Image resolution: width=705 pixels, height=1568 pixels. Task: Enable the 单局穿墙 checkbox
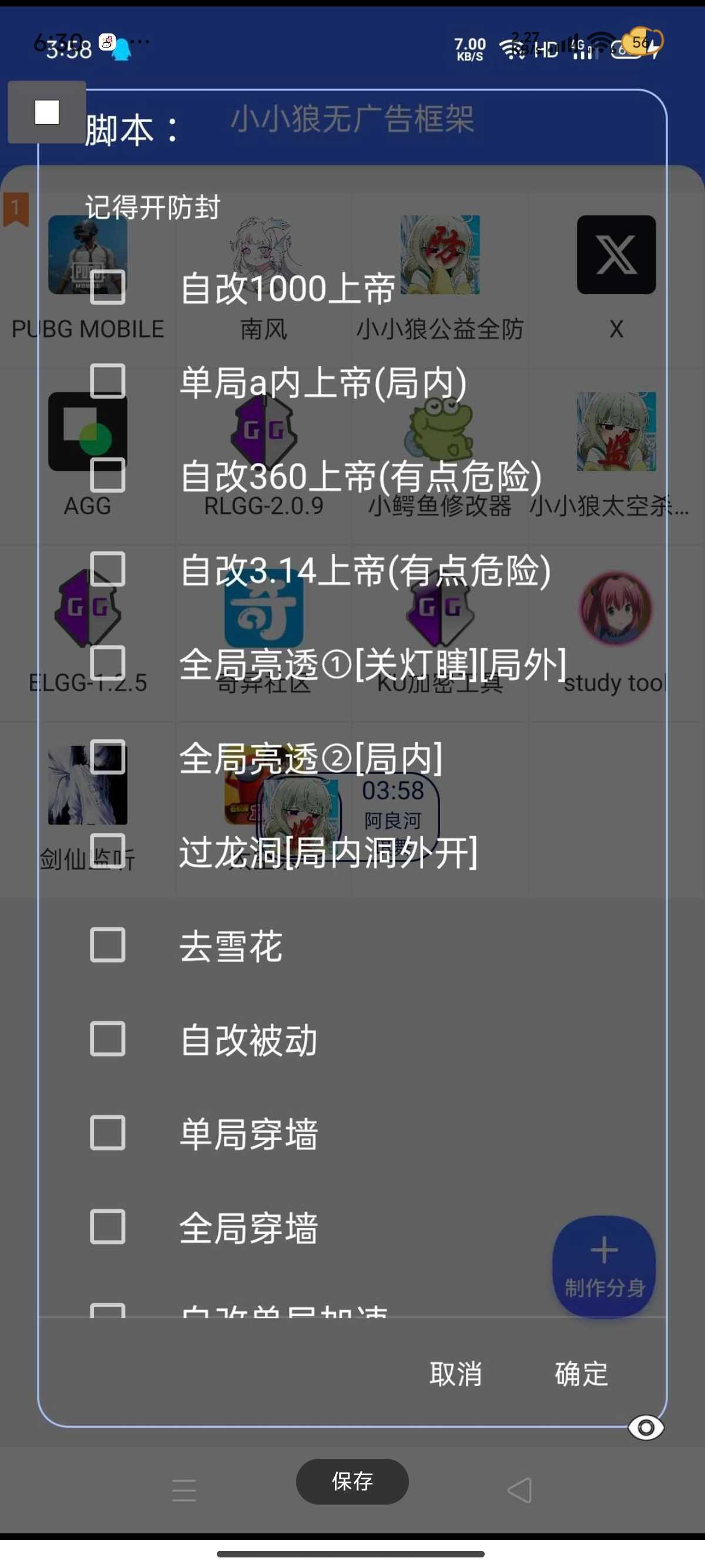tap(108, 1133)
